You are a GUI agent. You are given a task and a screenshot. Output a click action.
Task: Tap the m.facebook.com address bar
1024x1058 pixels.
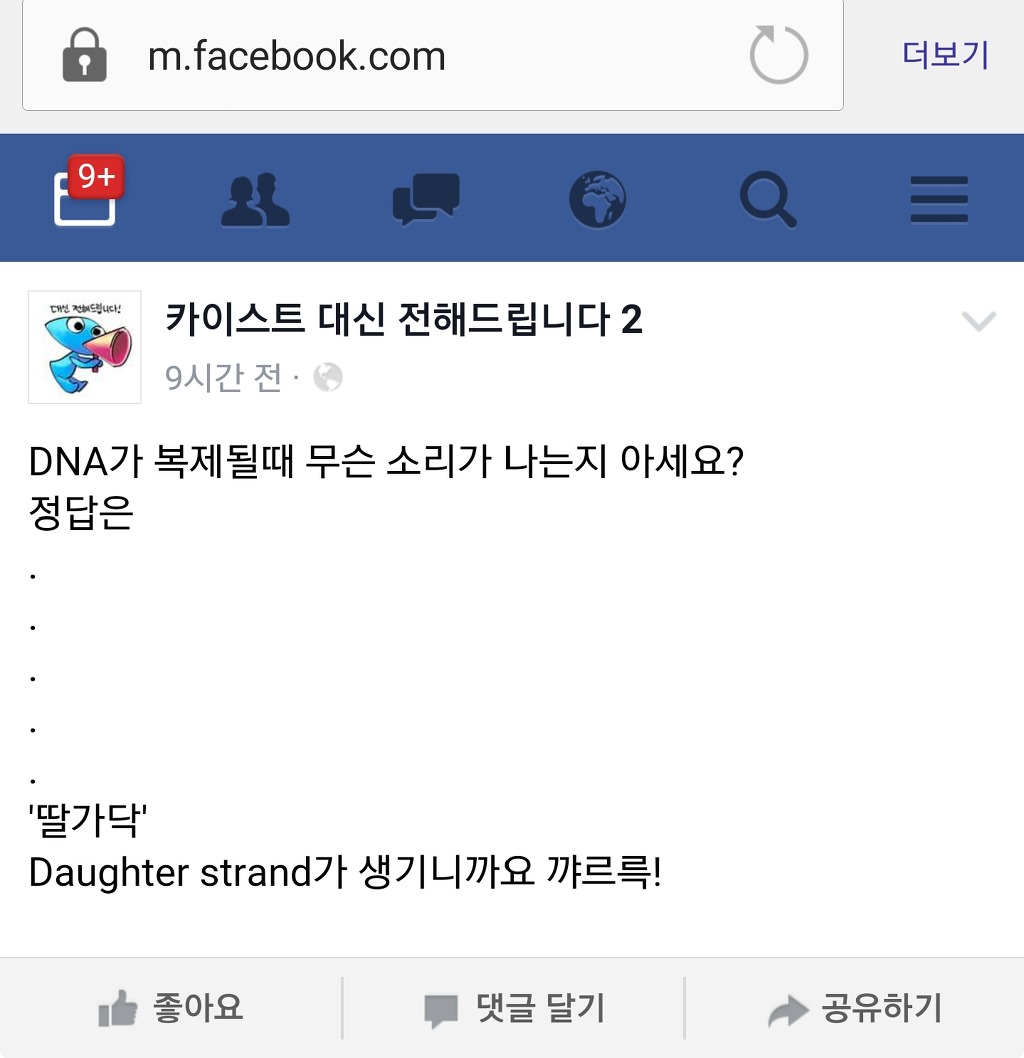(x=400, y=57)
